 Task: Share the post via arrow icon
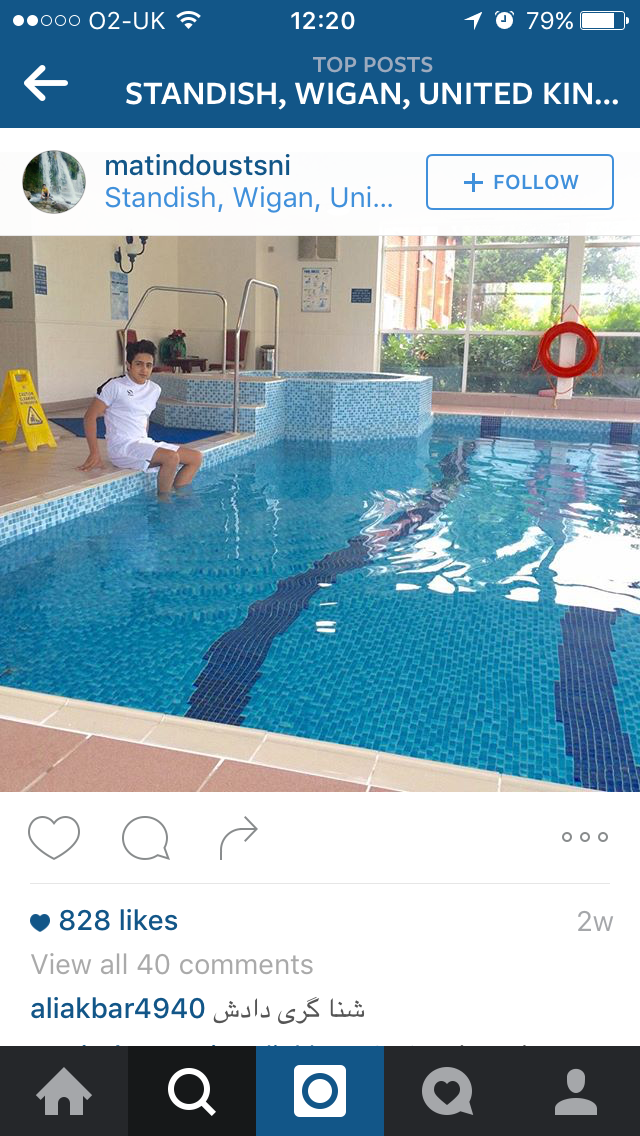238,838
